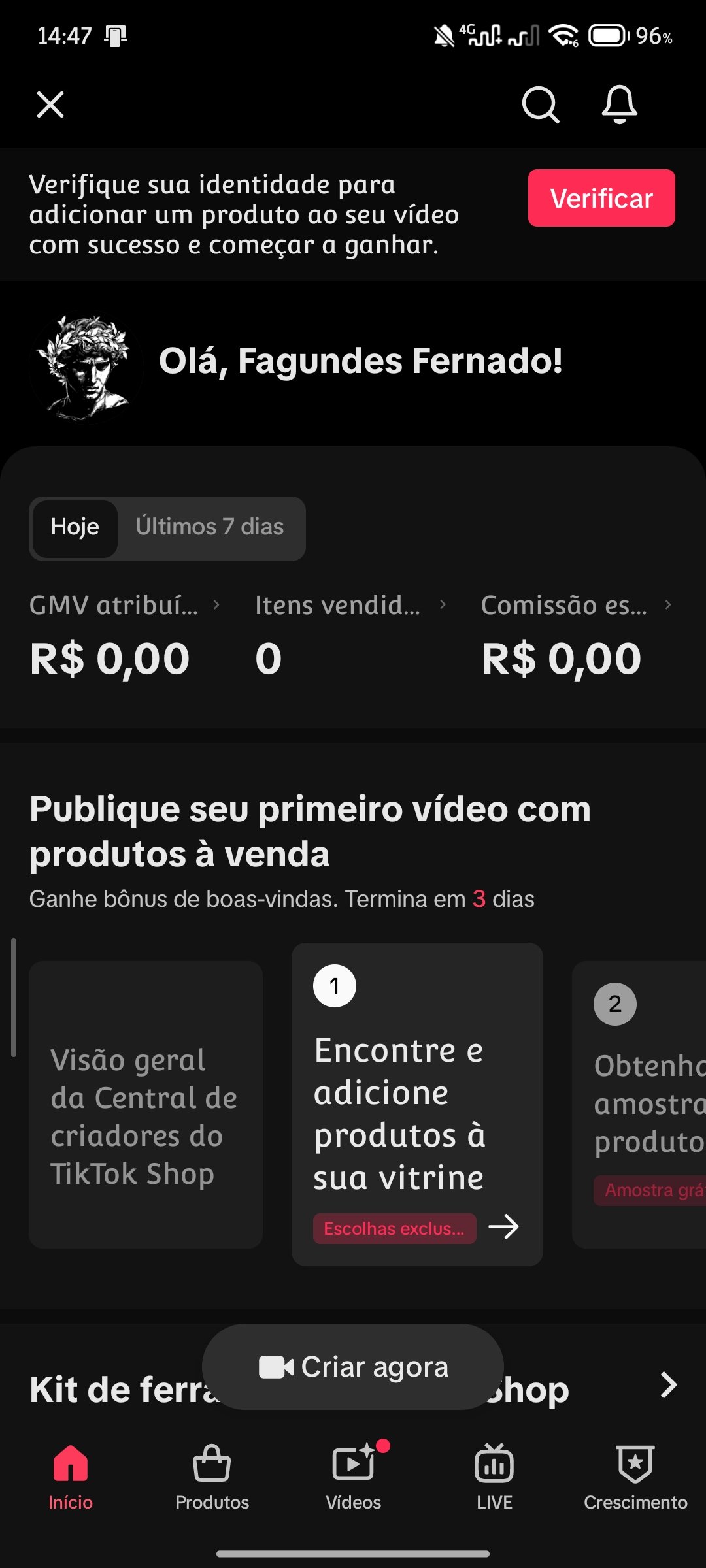Open the notifications bell
706x1568 pixels.
[619, 105]
